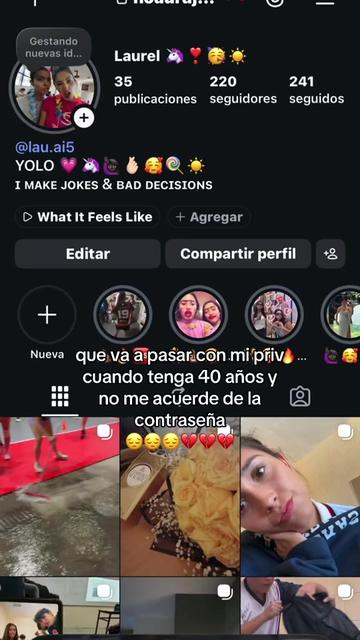Screen dimensions: 360x640
Task: Tap Compartir perfil
Action: (x=238, y=254)
